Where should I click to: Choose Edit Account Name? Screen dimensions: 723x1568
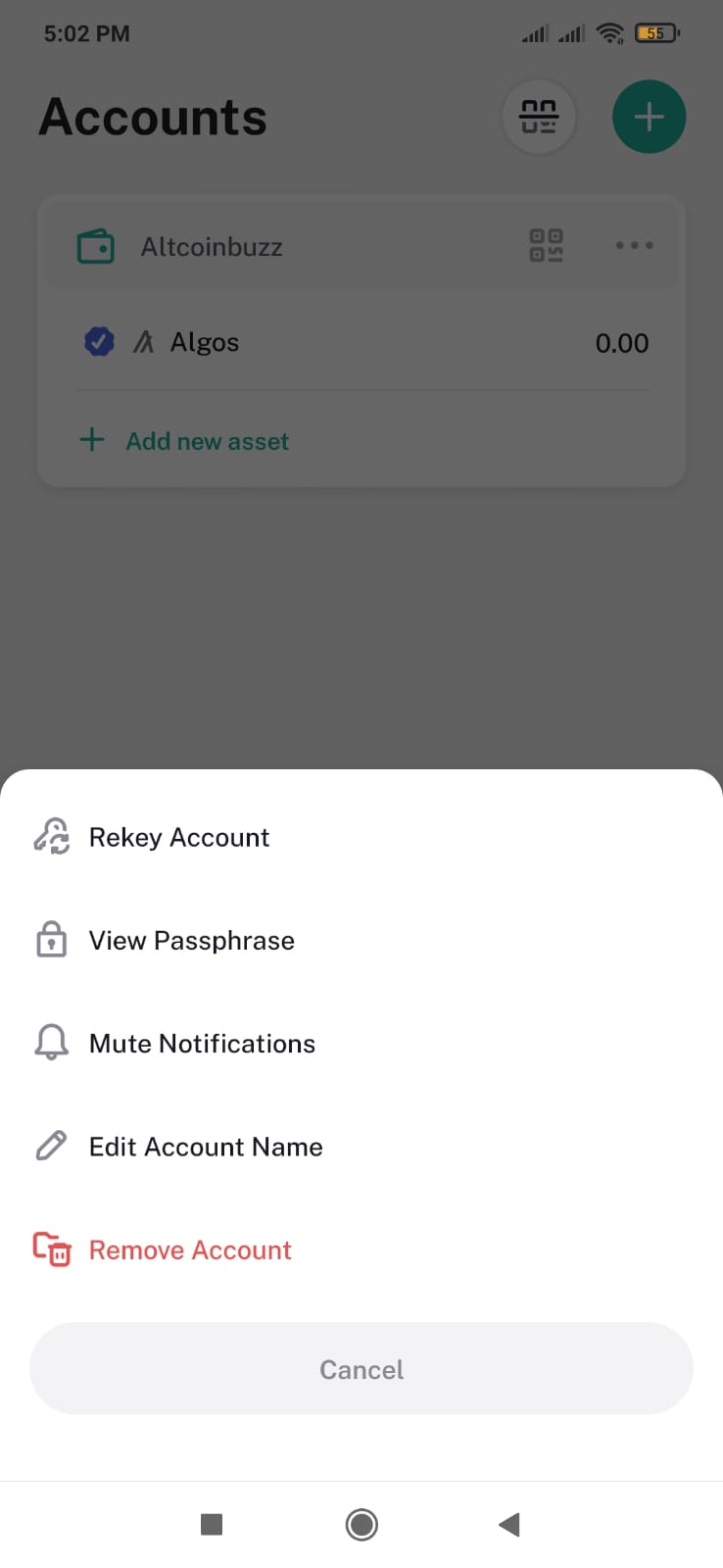(205, 1147)
